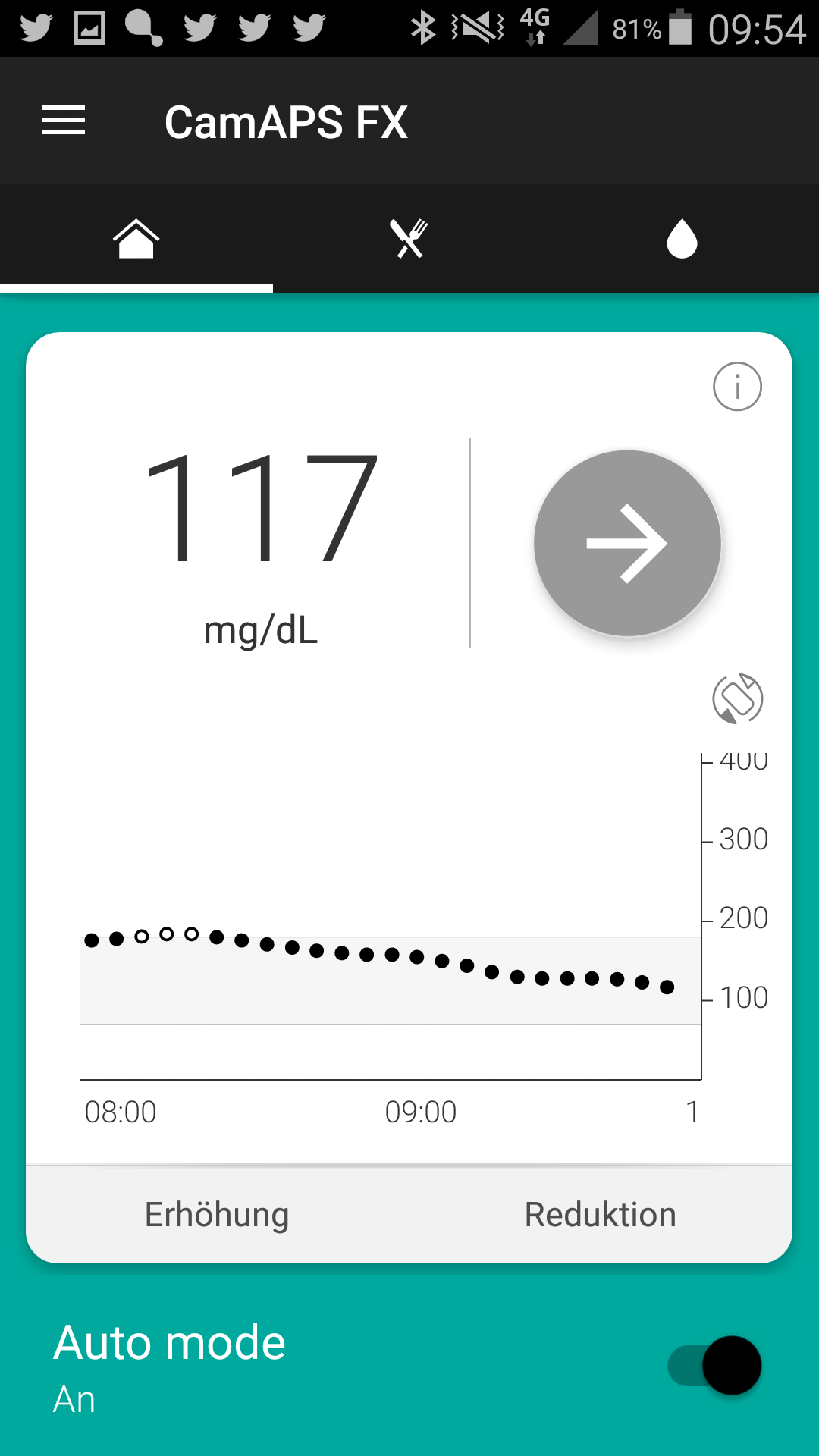Switch to the meals fork-and-knife tab
The height and width of the screenshot is (1456, 819).
point(409,239)
